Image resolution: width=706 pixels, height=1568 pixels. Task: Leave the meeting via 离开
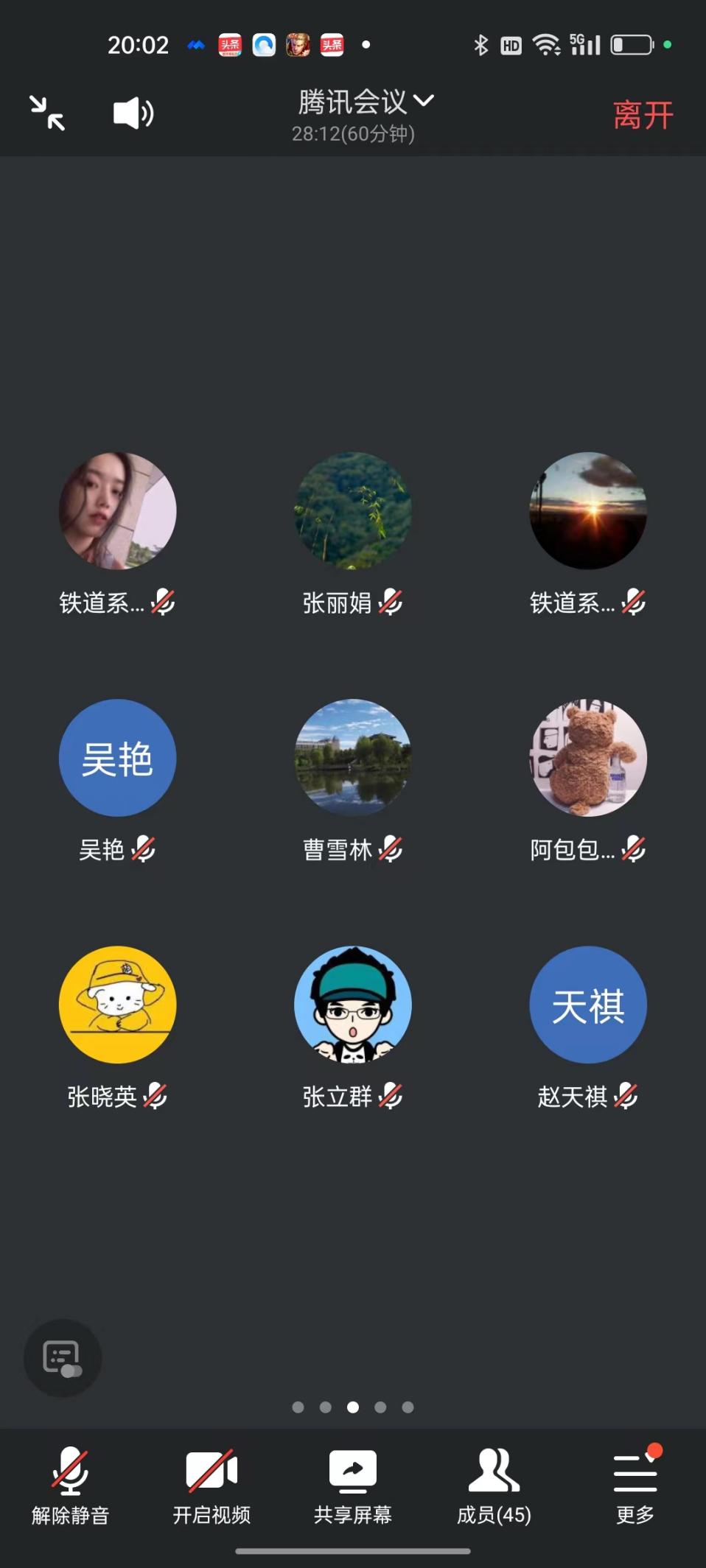(x=643, y=115)
